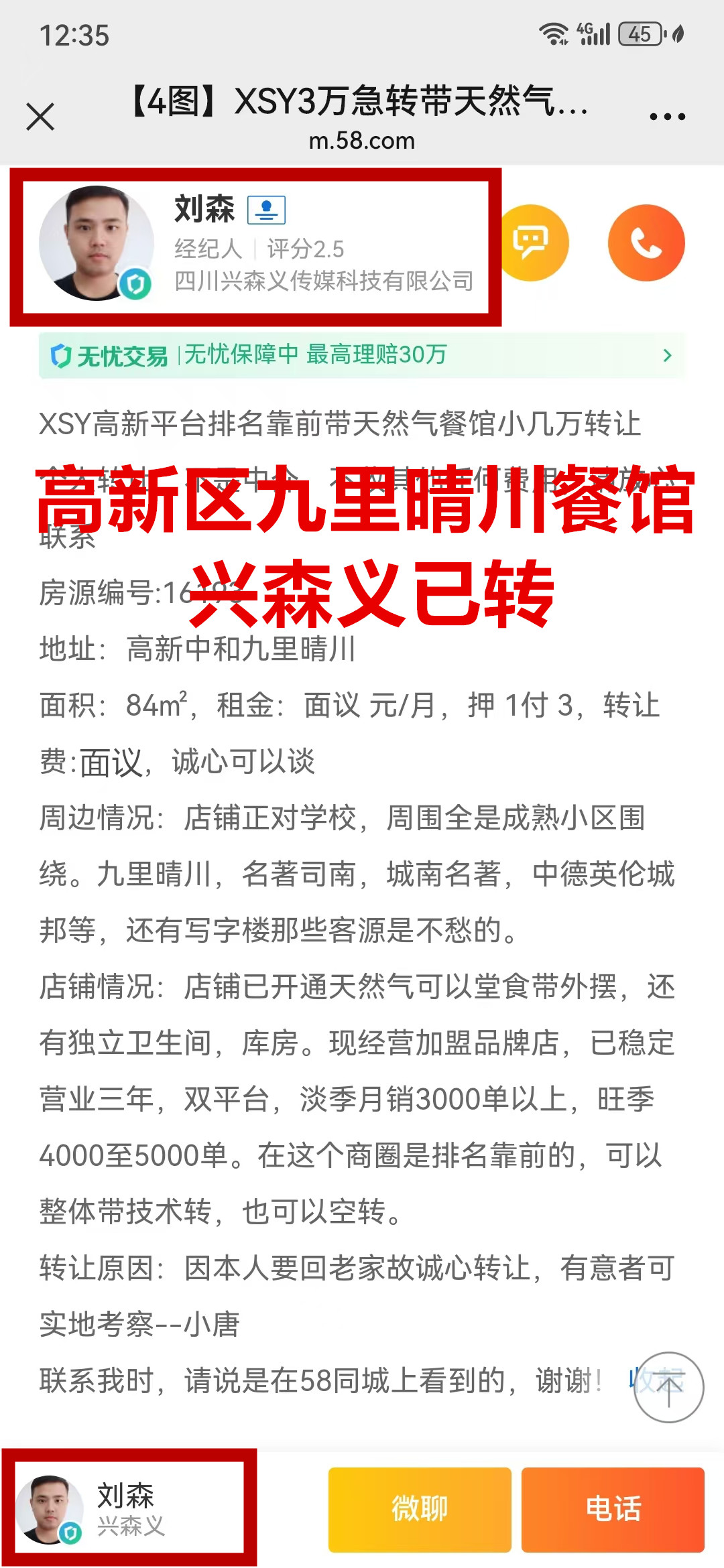Tap the orange phone call icon
The width and height of the screenshot is (724, 1568).
646,243
